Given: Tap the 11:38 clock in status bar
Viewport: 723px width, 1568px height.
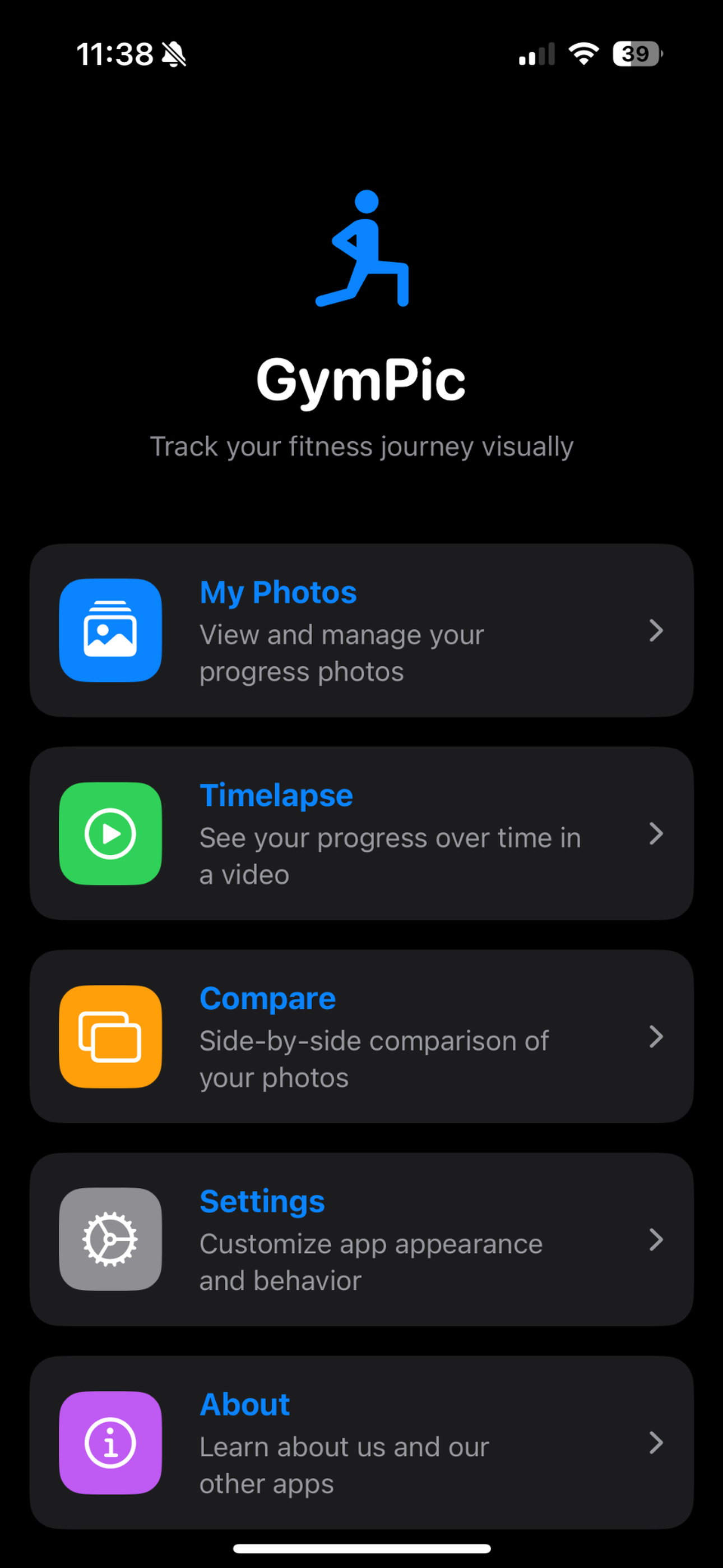Looking at the screenshot, I should pos(116,54).
